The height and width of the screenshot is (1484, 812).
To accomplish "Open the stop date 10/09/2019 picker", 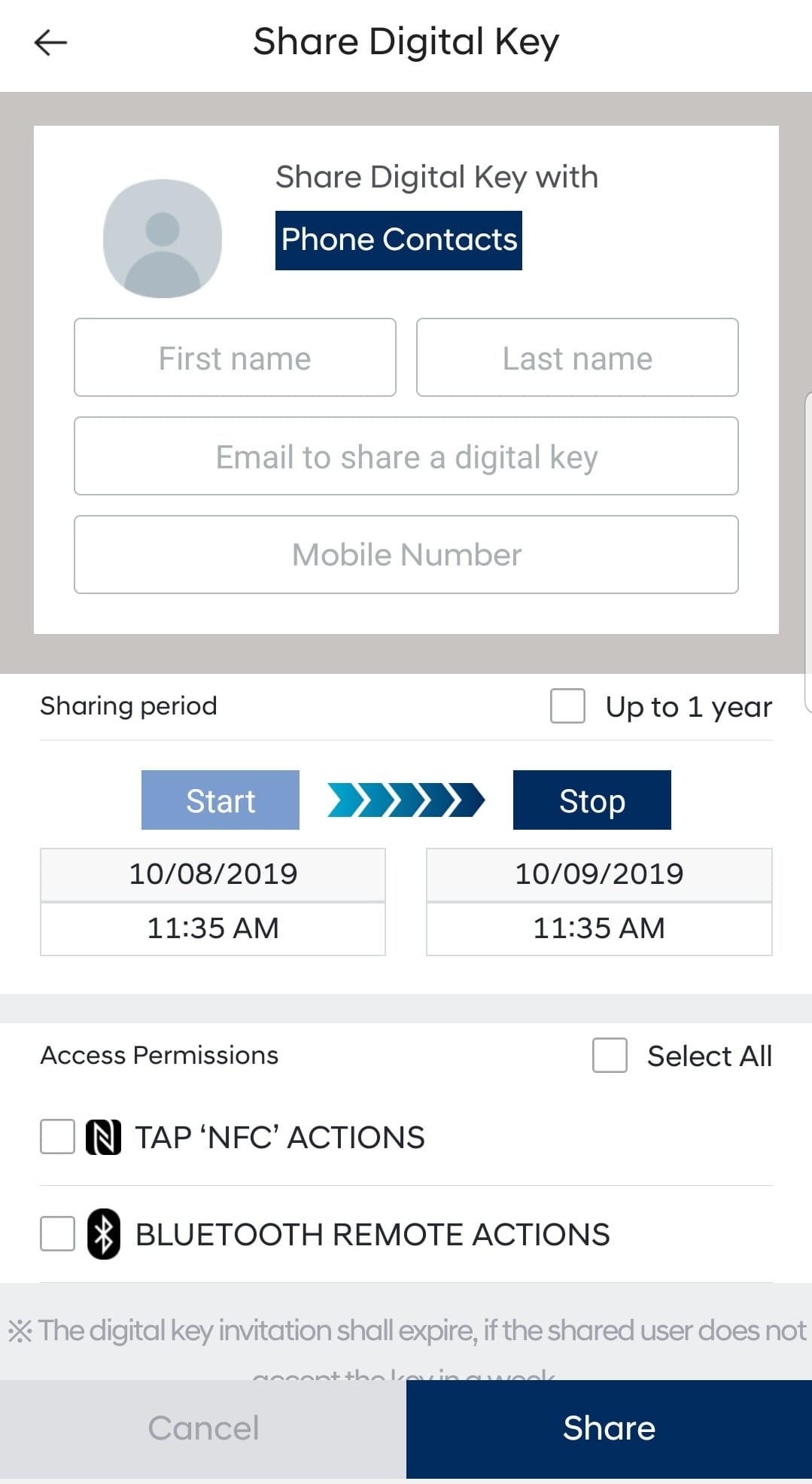I will pyautogui.click(x=599, y=874).
